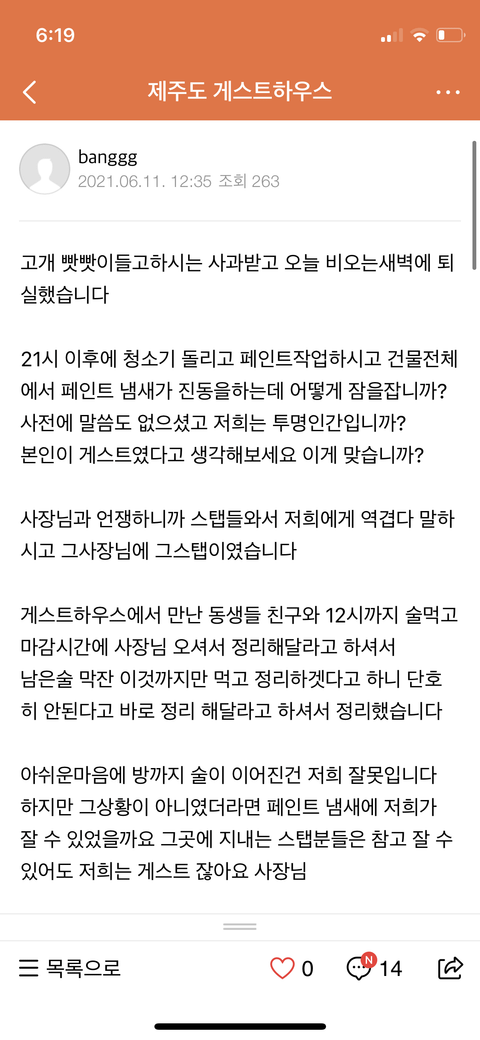Viewport: 480px width, 1040px height.
Task: Go back using the header arrow
Action: tap(30, 92)
